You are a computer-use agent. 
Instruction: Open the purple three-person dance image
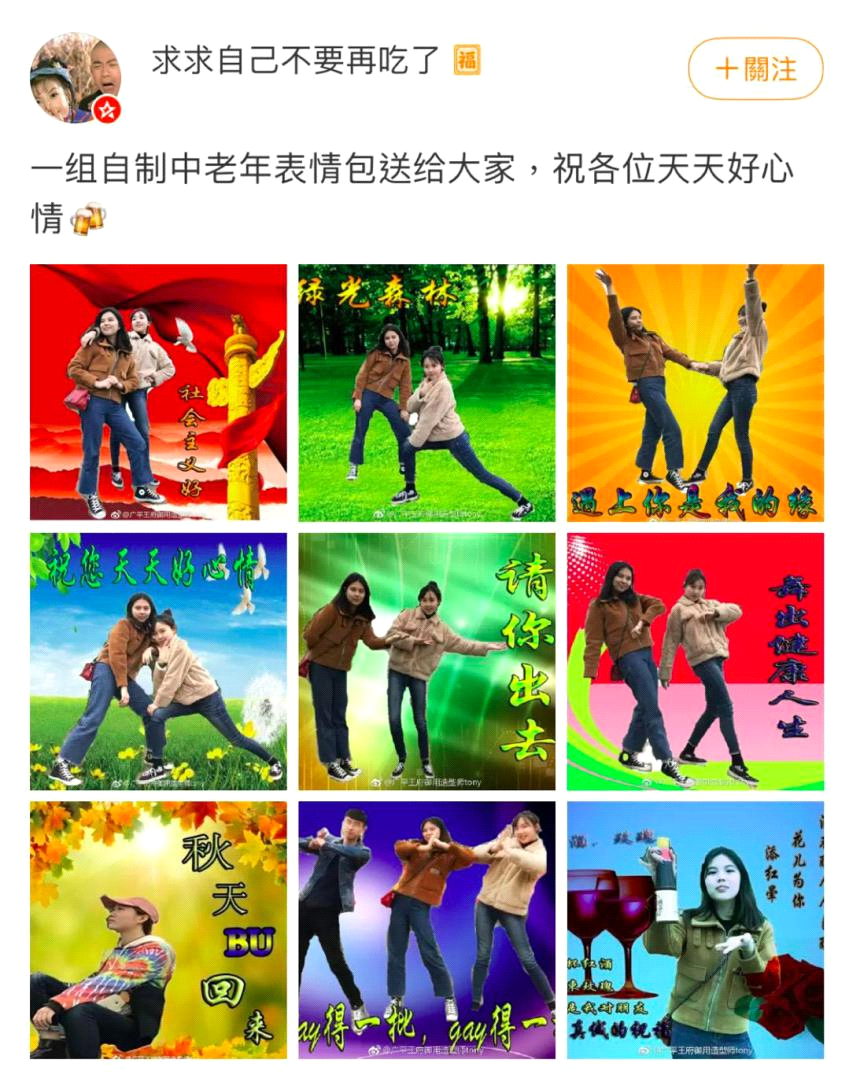427,930
